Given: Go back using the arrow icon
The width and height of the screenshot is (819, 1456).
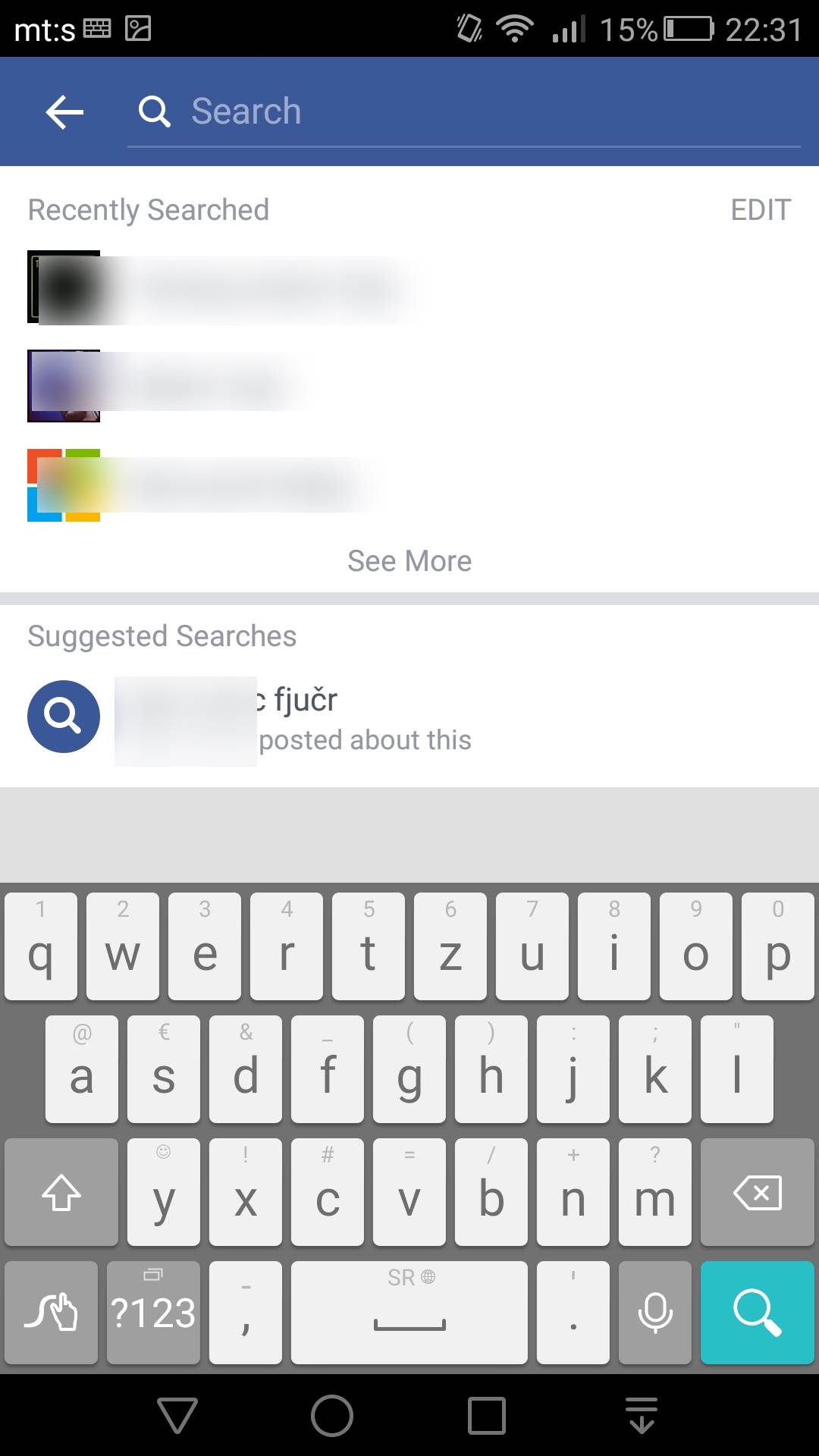Looking at the screenshot, I should 64,112.
